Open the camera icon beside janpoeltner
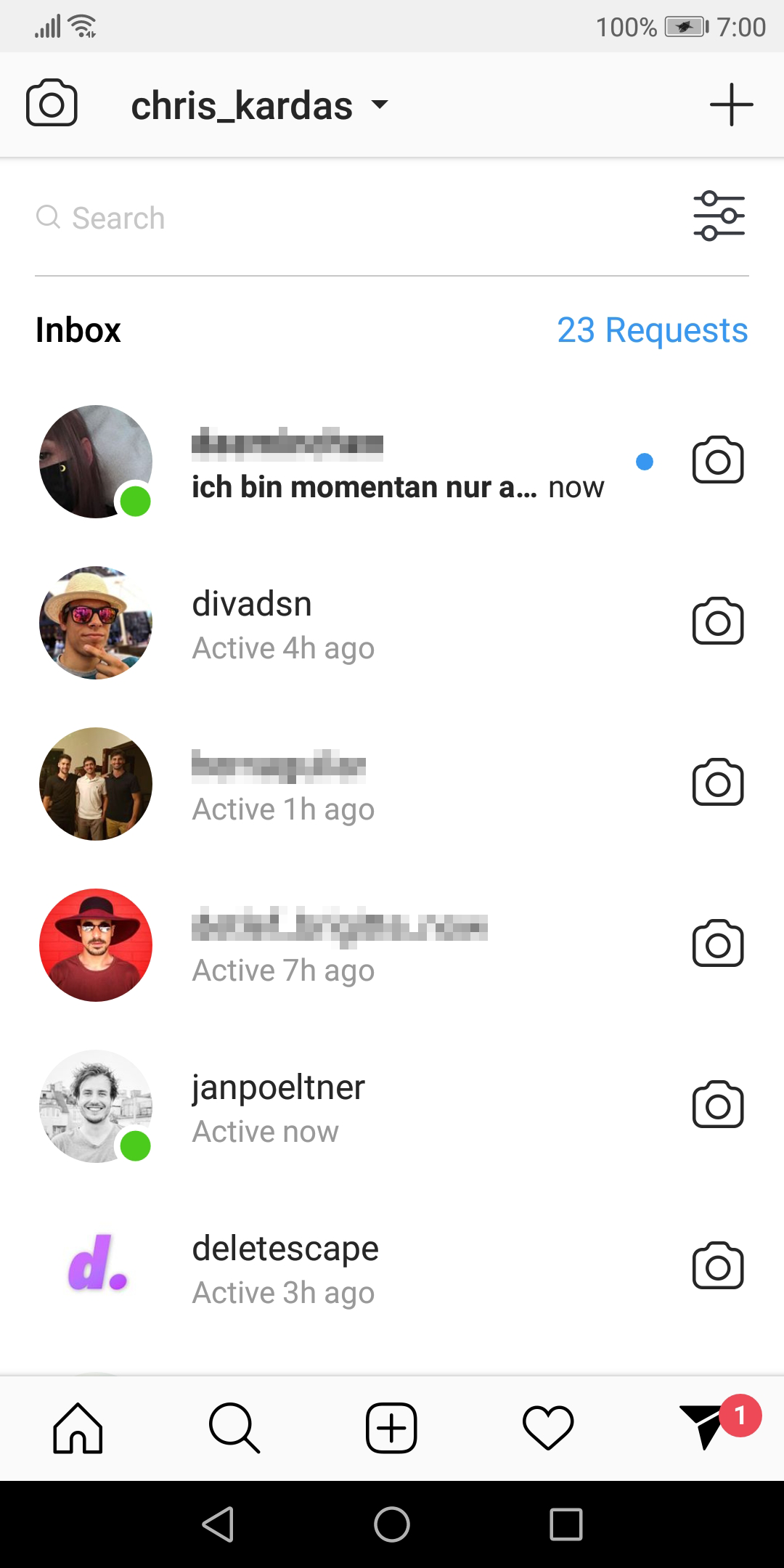The image size is (784, 1568). (719, 1106)
